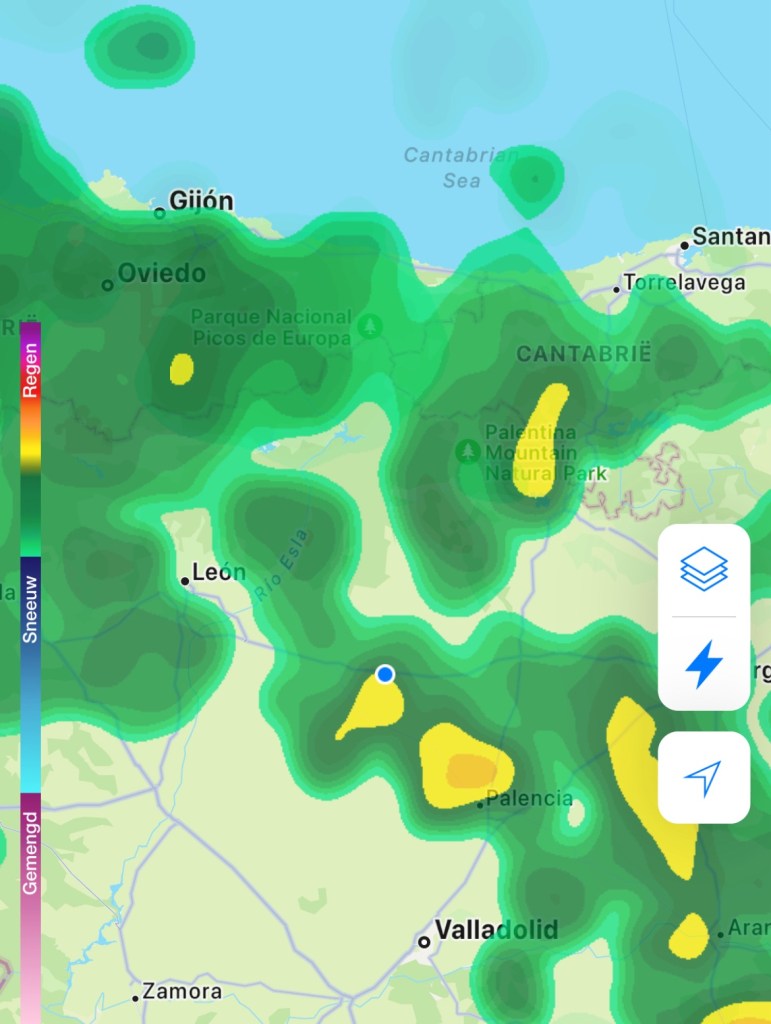Toggle the lightning strikes overlay
The image size is (771, 1024).
pyautogui.click(x=703, y=663)
